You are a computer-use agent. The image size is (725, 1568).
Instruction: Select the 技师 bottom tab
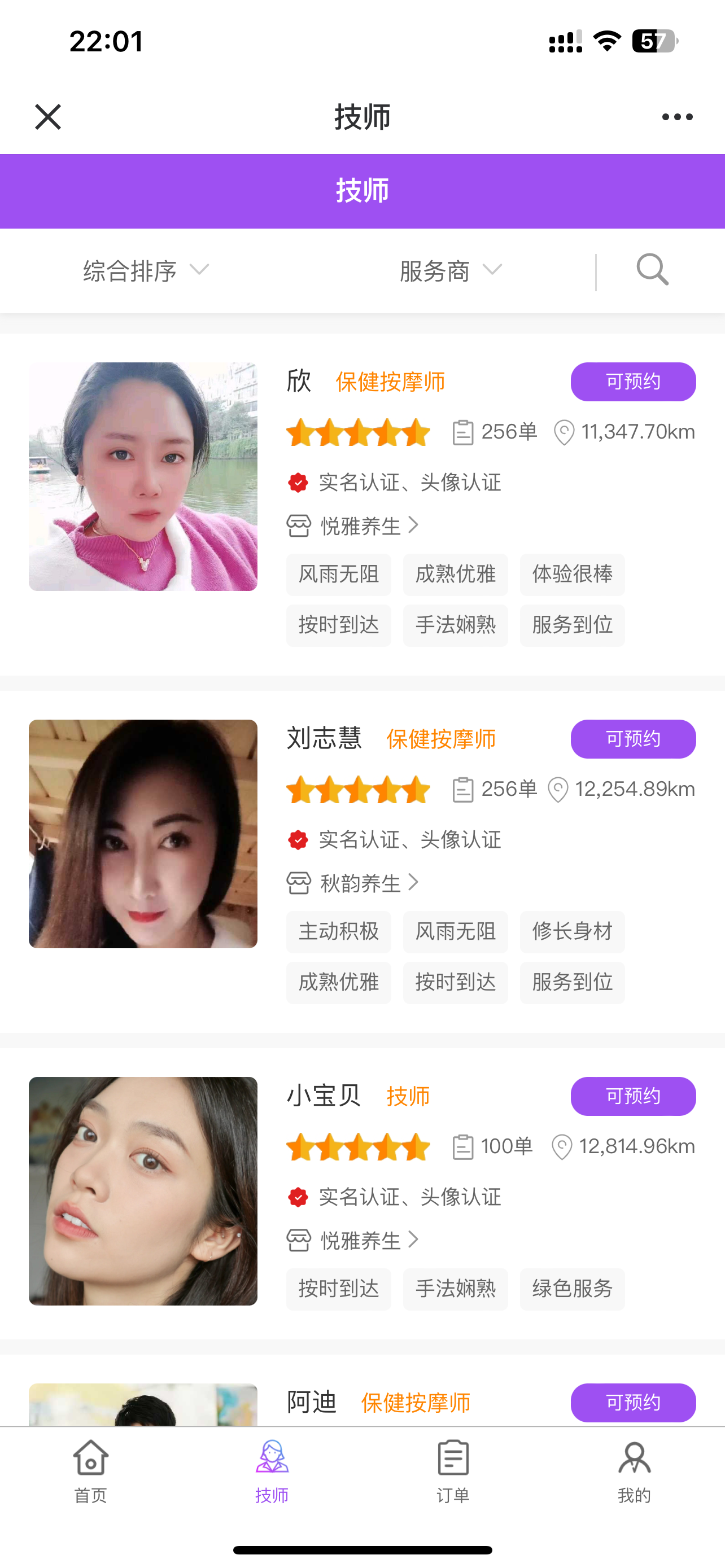[x=272, y=1470]
